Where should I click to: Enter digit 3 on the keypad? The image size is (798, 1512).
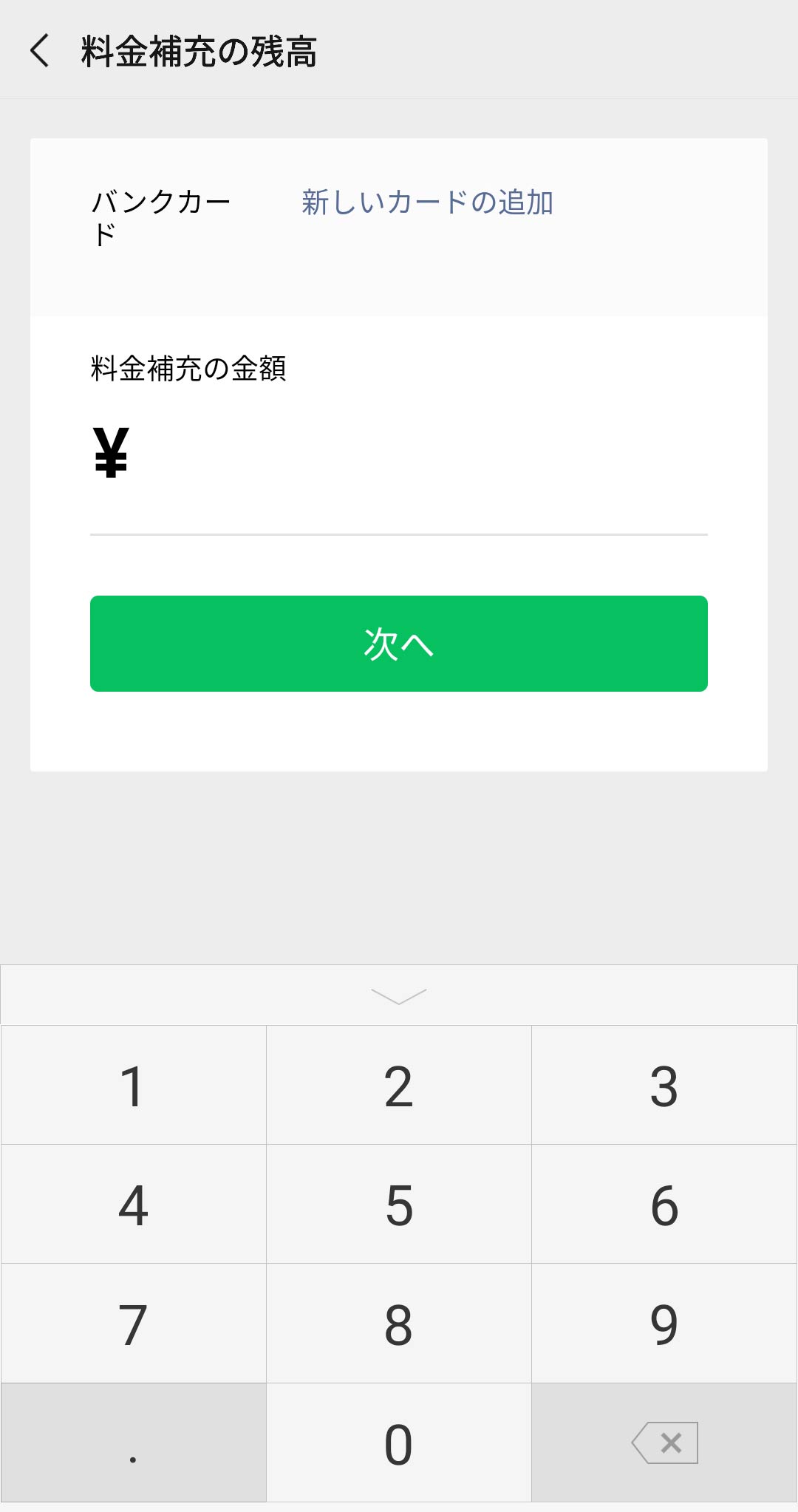coord(664,1086)
